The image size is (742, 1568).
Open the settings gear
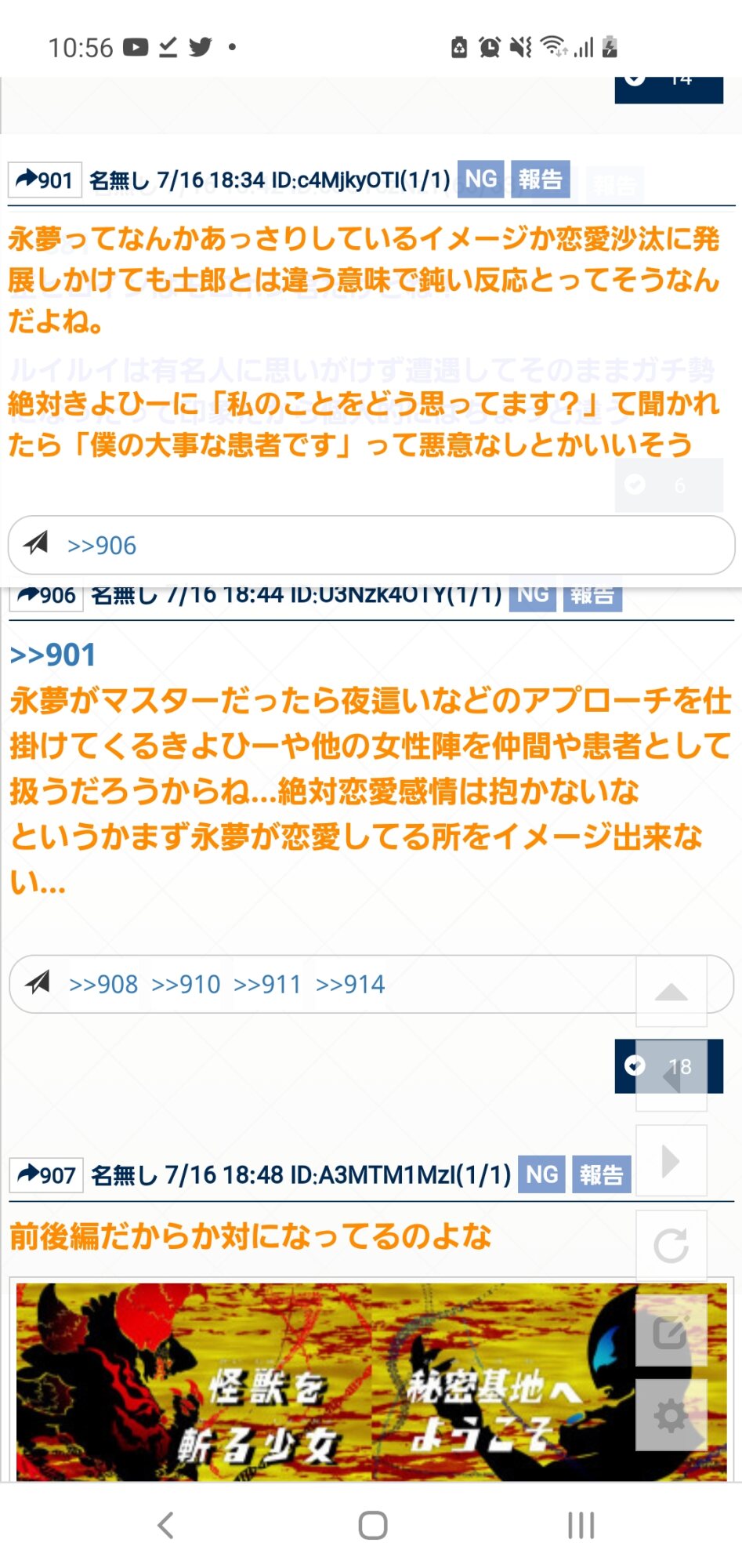point(671,1415)
